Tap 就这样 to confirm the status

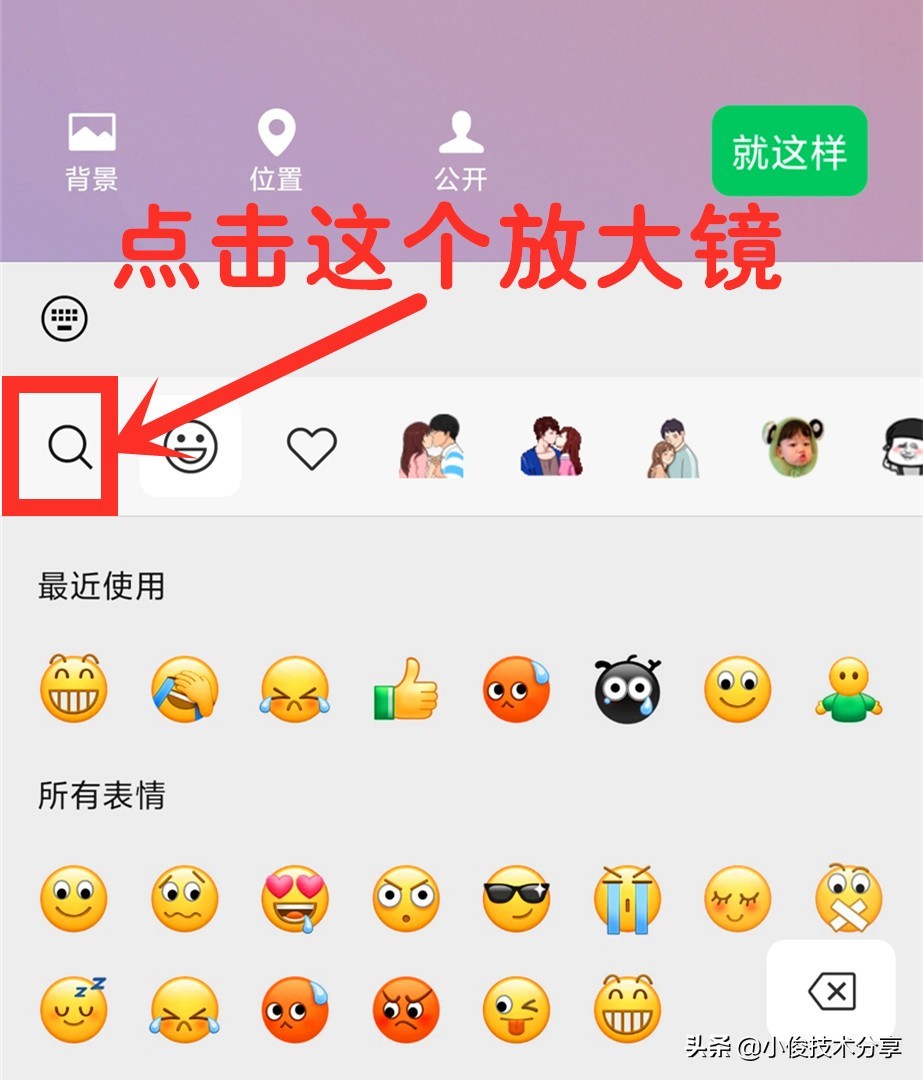(788, 152)
